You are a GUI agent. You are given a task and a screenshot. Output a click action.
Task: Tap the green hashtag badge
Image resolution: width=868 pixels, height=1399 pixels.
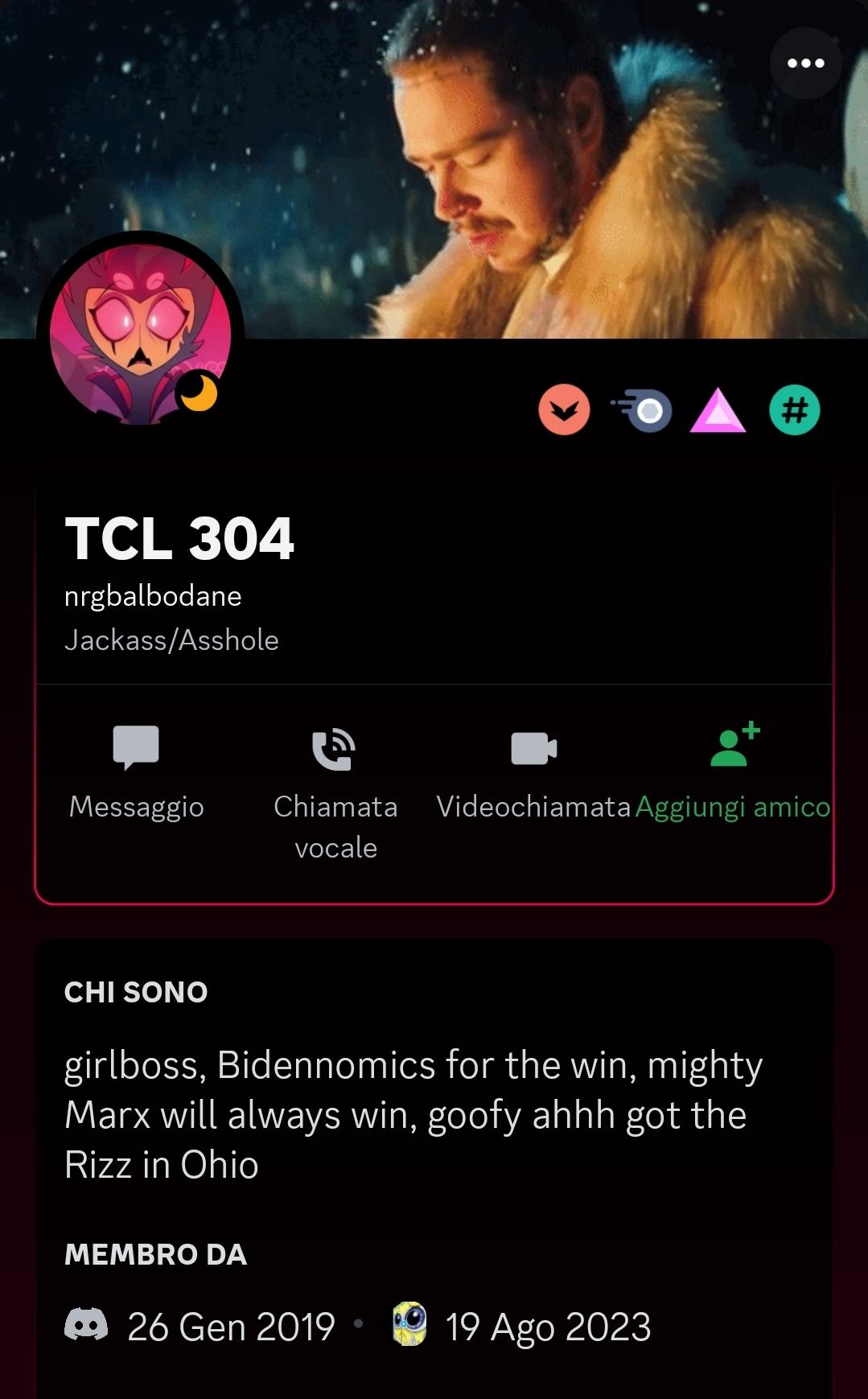[x=794, y=410]
